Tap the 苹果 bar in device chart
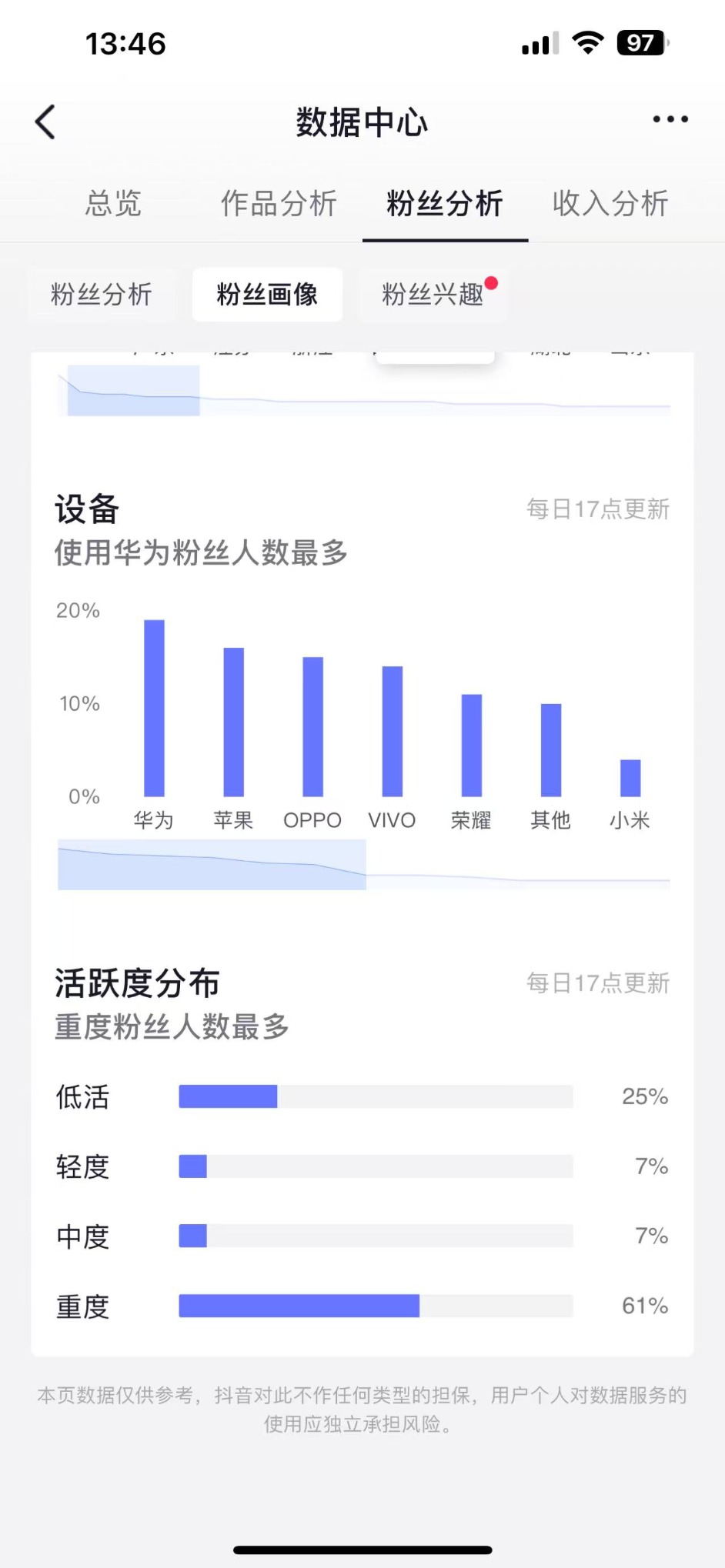The image size is (725, 1568). click(x=233, y=722)
